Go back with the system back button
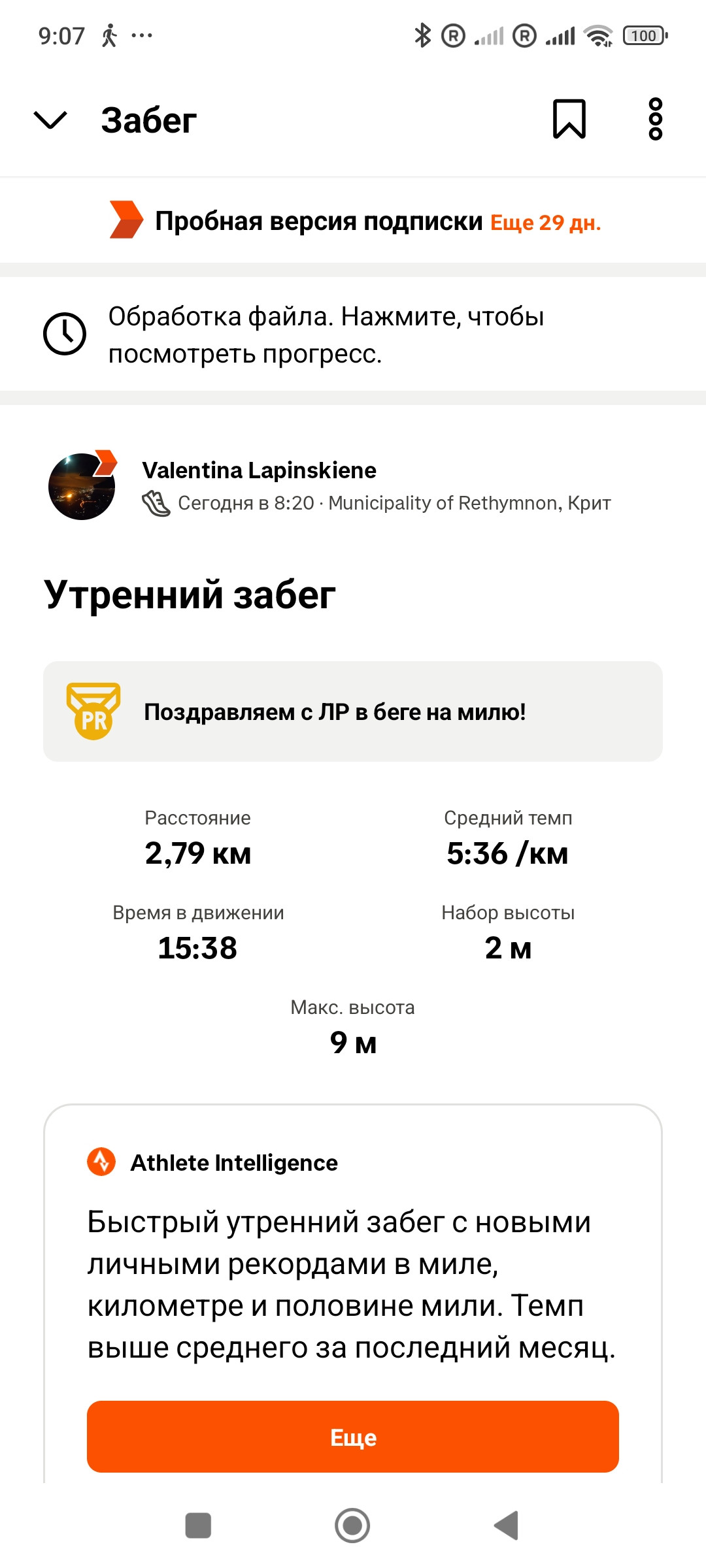Image resolution: width=706 pixels, height=1568 pixels. click(507, 1526)
